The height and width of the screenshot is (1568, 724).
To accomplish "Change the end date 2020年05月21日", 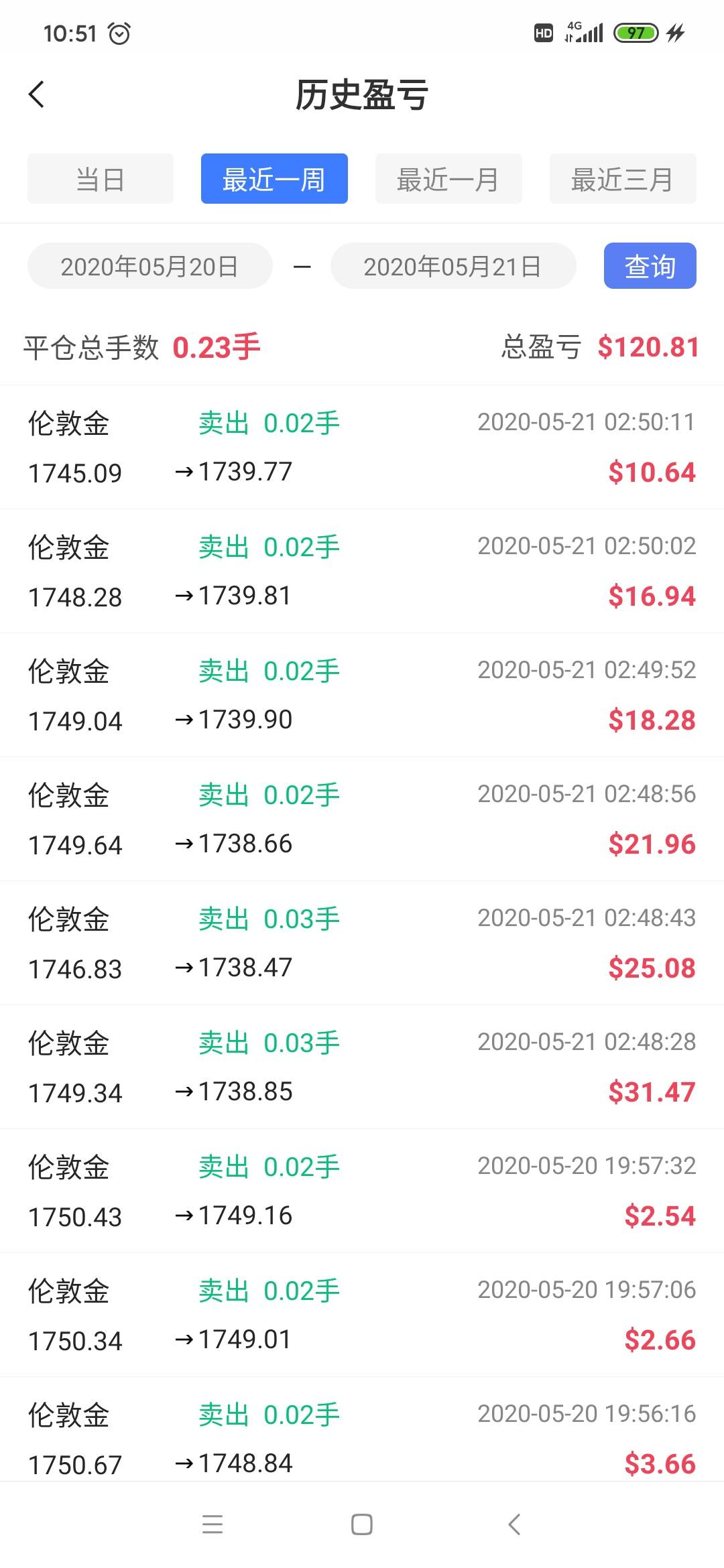I will [452, 266].
